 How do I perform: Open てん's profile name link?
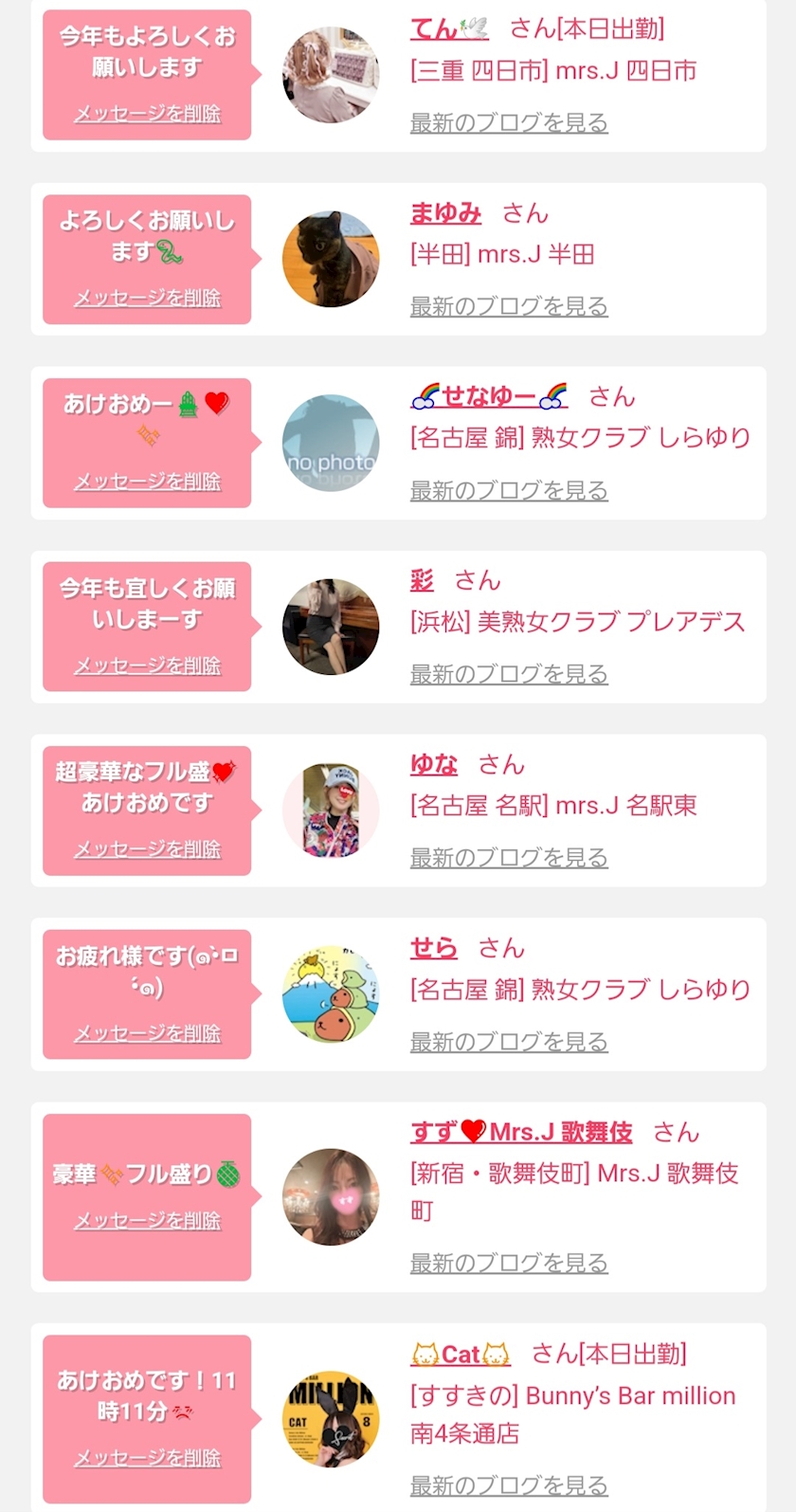coord(449,28)
